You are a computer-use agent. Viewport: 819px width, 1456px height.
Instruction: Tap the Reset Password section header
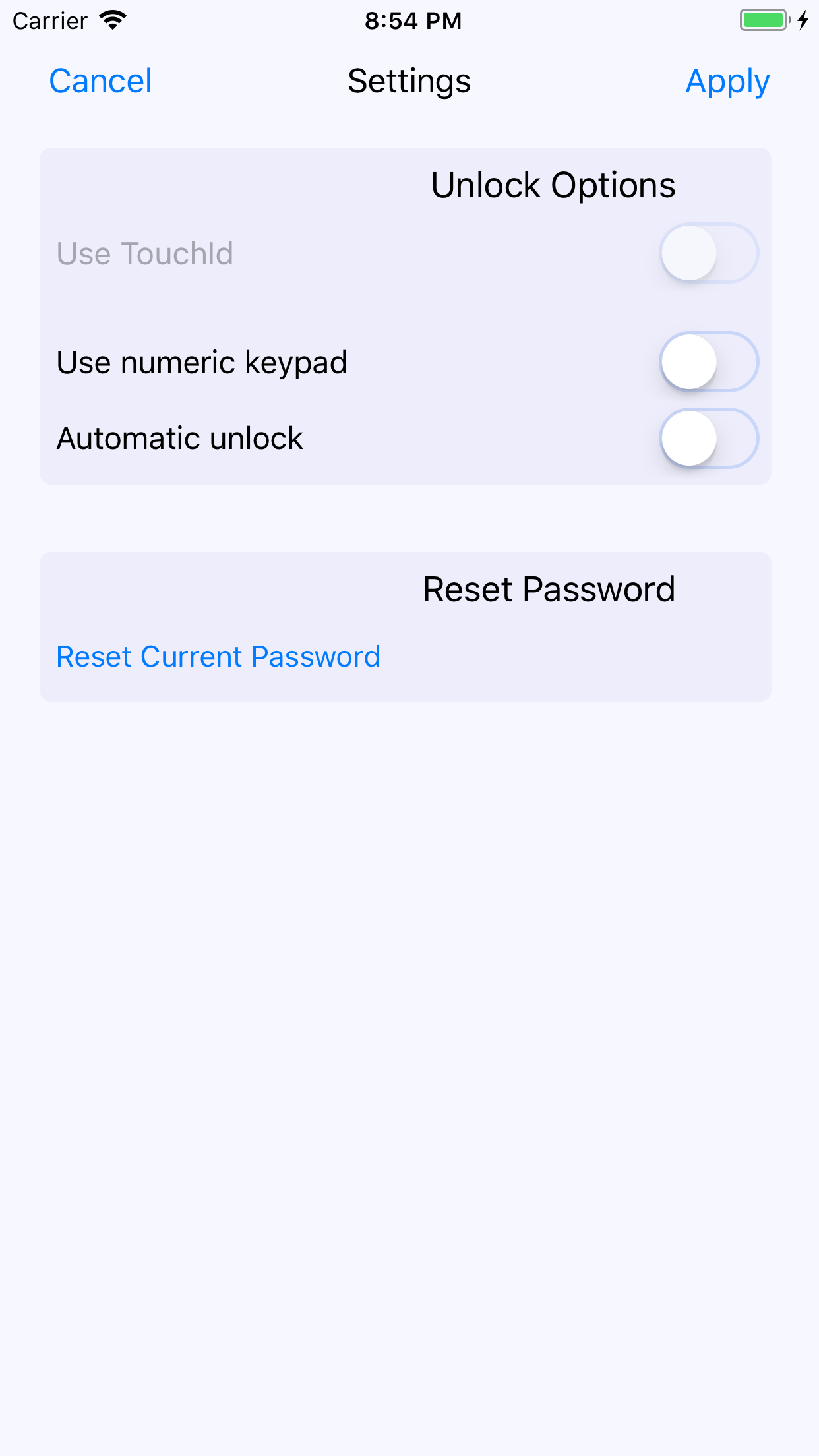pyautogui.click(x=549, y=588)
